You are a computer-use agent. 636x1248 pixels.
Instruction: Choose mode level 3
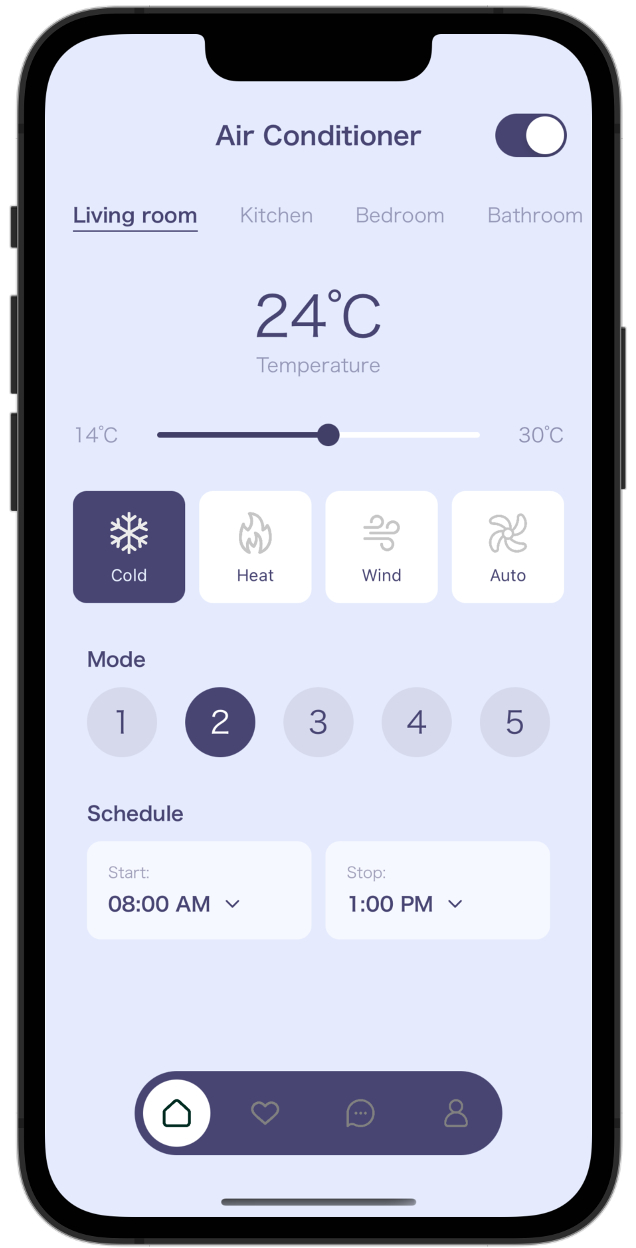[318, 722]
